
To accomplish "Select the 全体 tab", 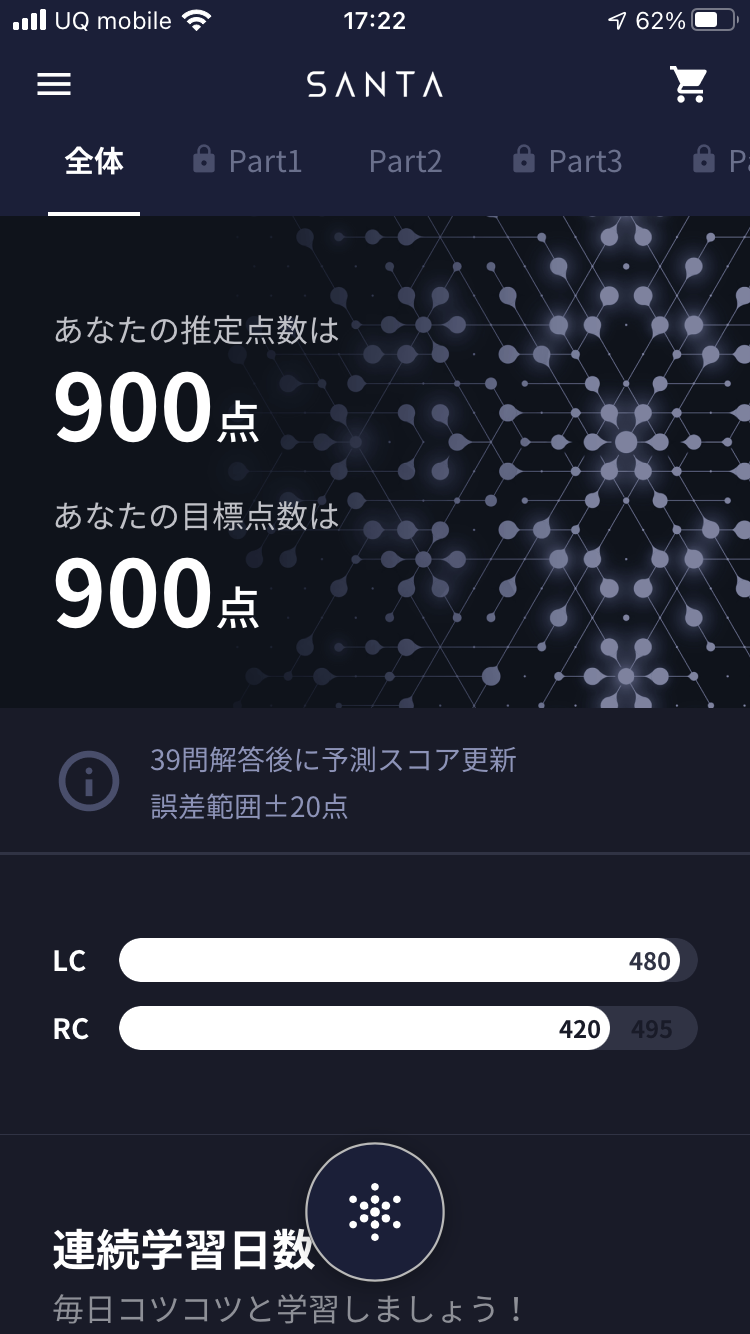I will pos(94,161).
